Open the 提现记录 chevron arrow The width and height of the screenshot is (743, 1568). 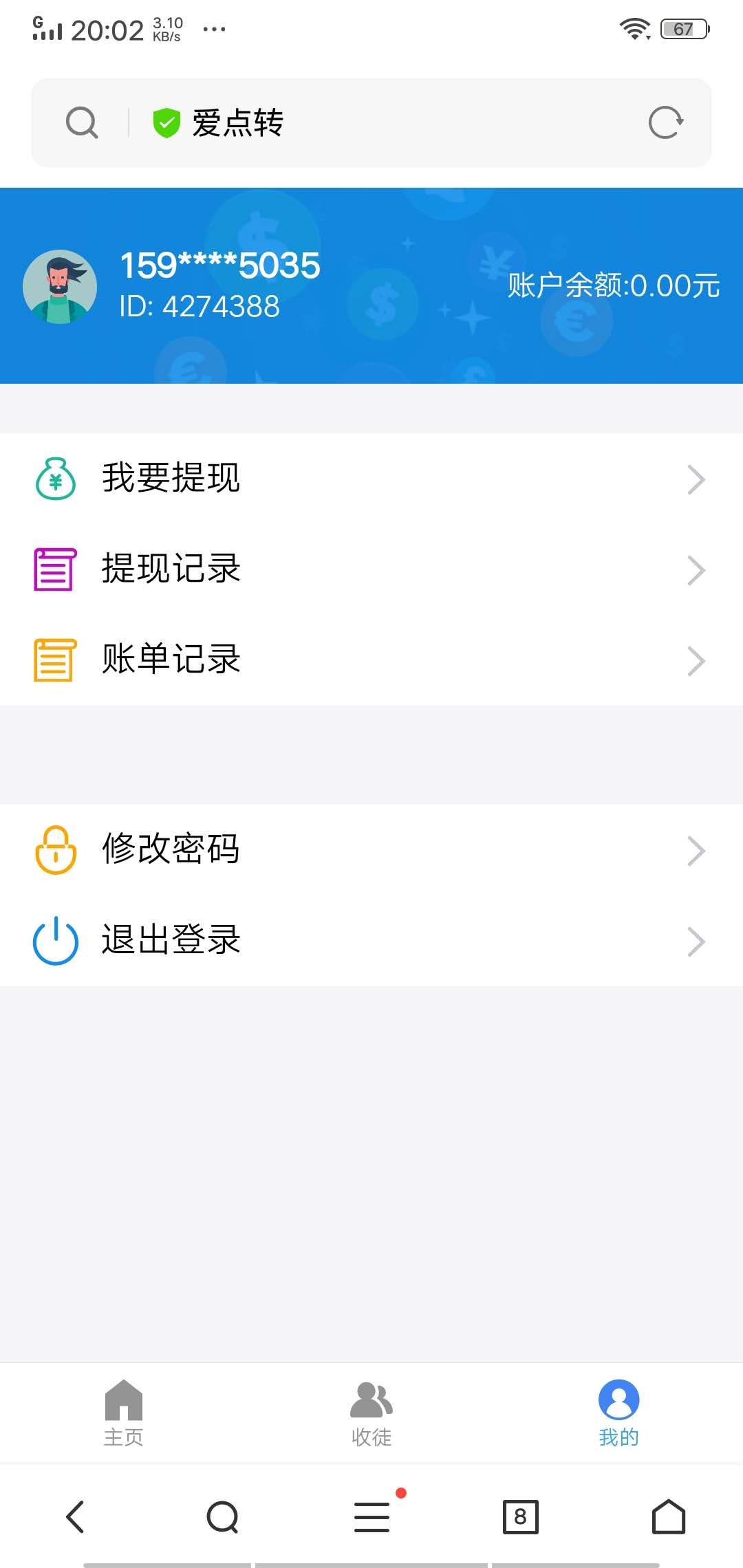pos(696,570)
